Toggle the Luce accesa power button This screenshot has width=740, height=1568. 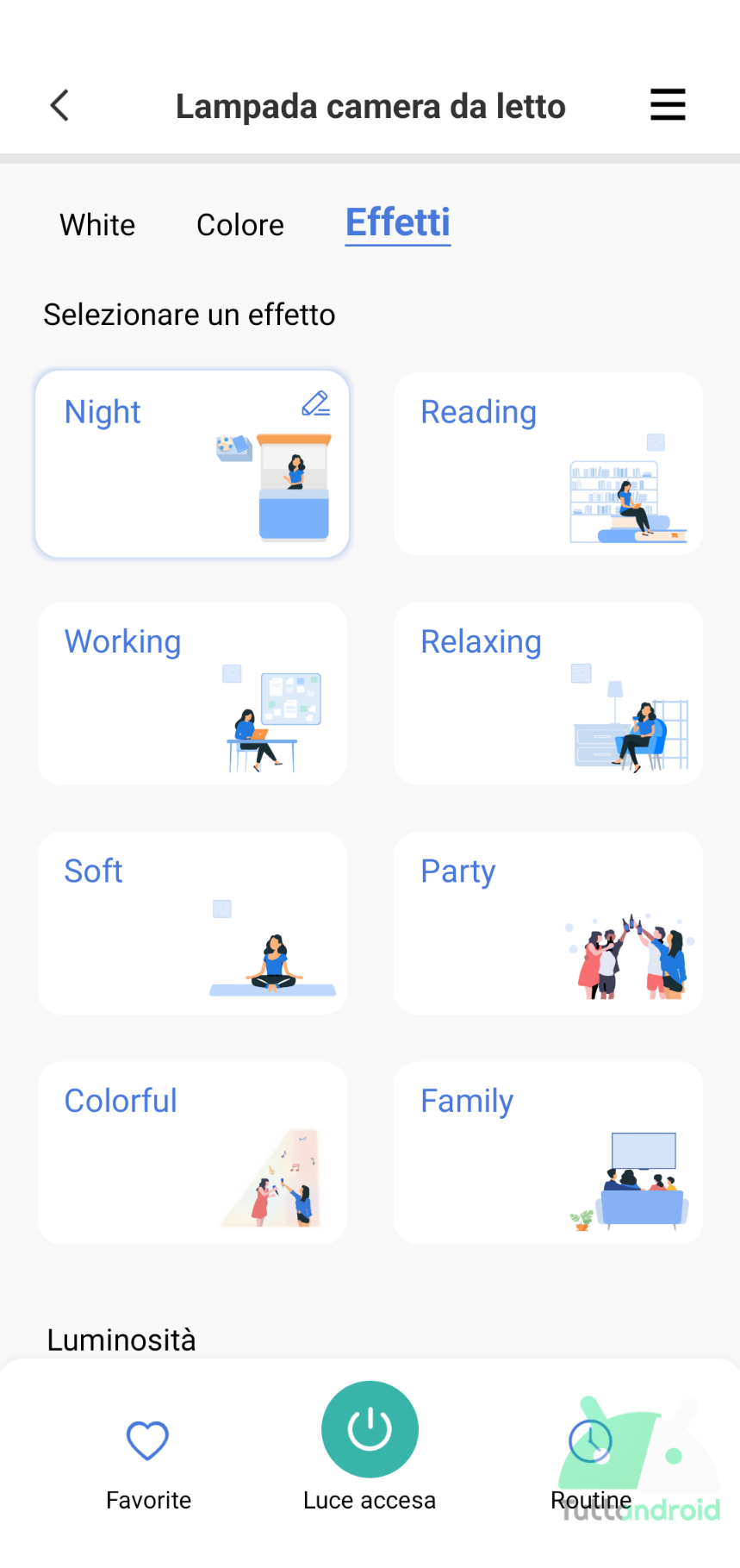tap(370, 1429)
